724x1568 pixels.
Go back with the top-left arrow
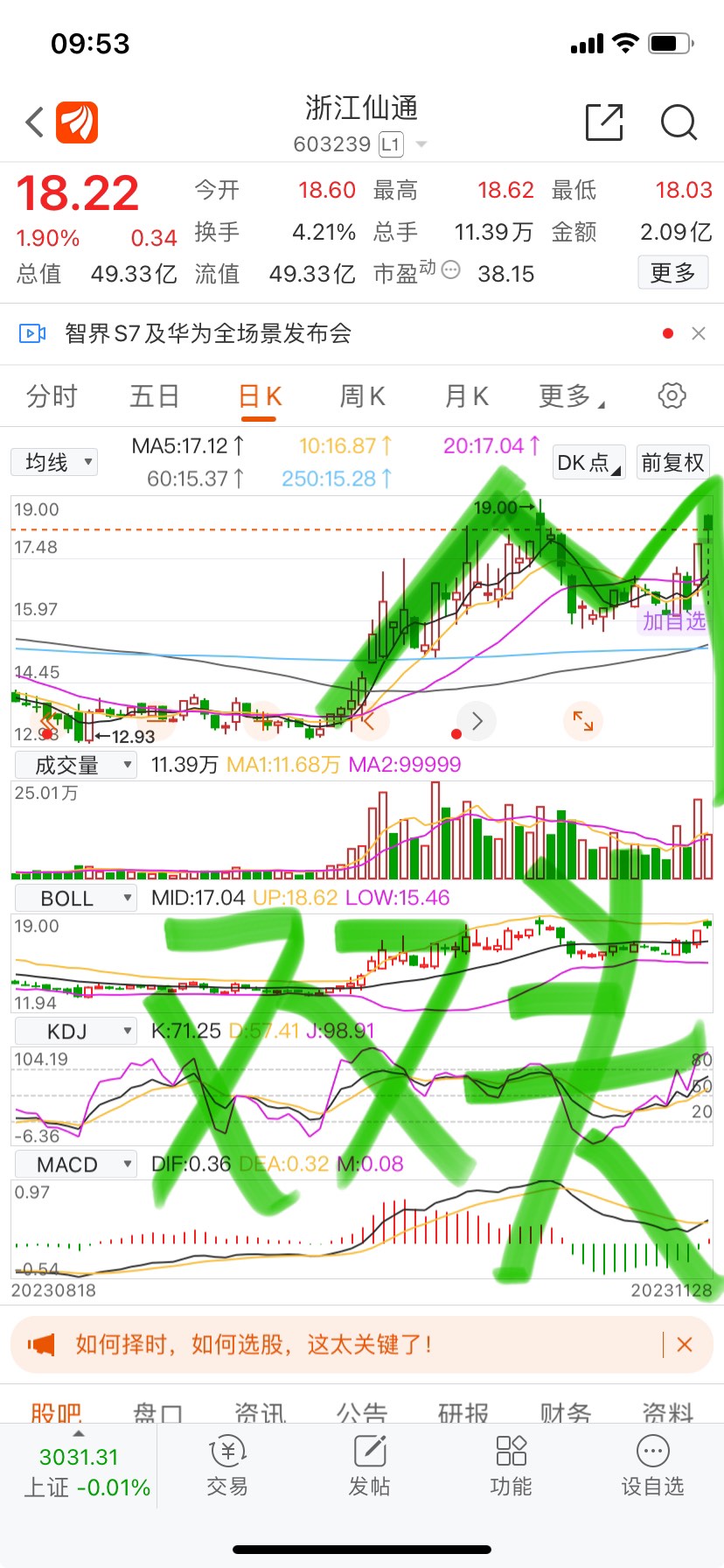click(34, 122)
